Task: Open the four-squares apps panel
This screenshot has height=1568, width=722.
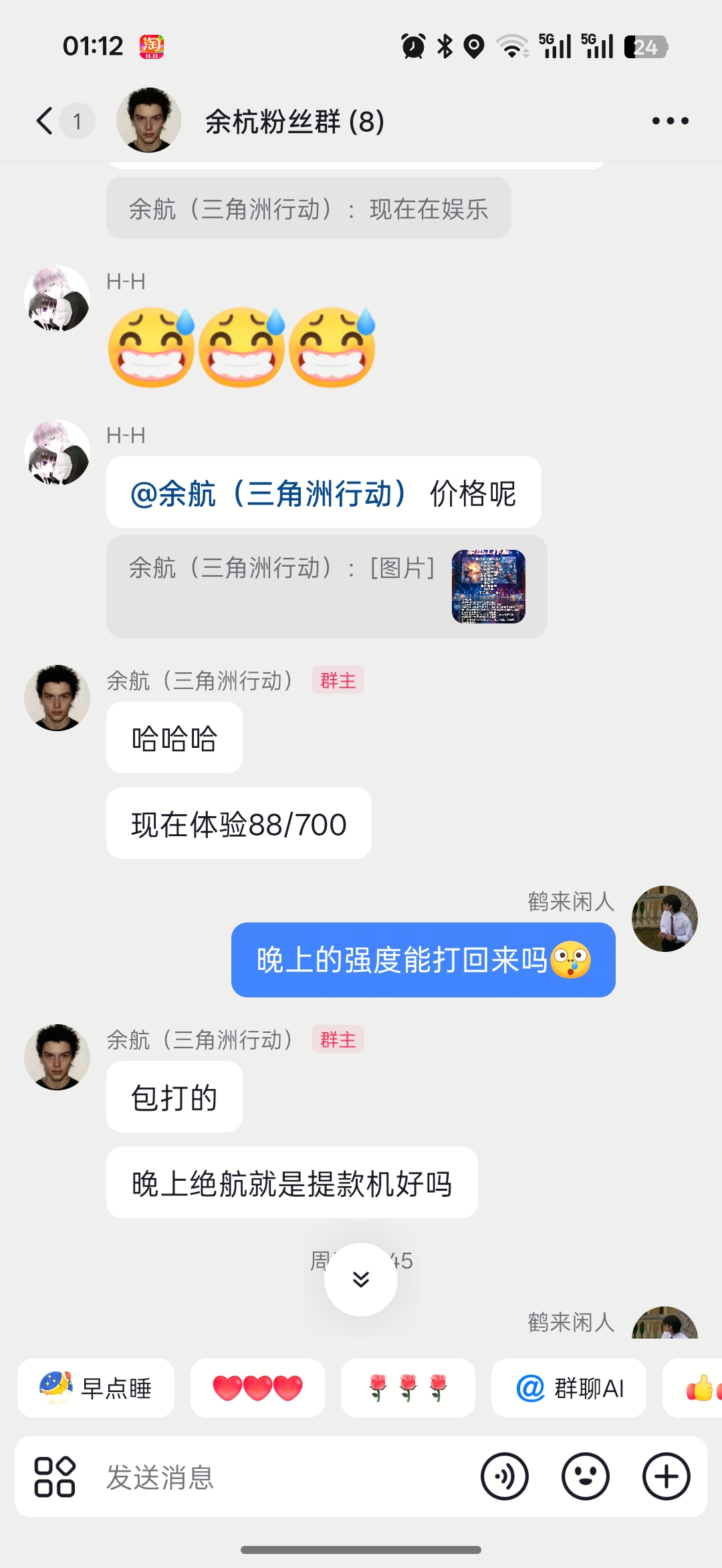Action: 55,1477
